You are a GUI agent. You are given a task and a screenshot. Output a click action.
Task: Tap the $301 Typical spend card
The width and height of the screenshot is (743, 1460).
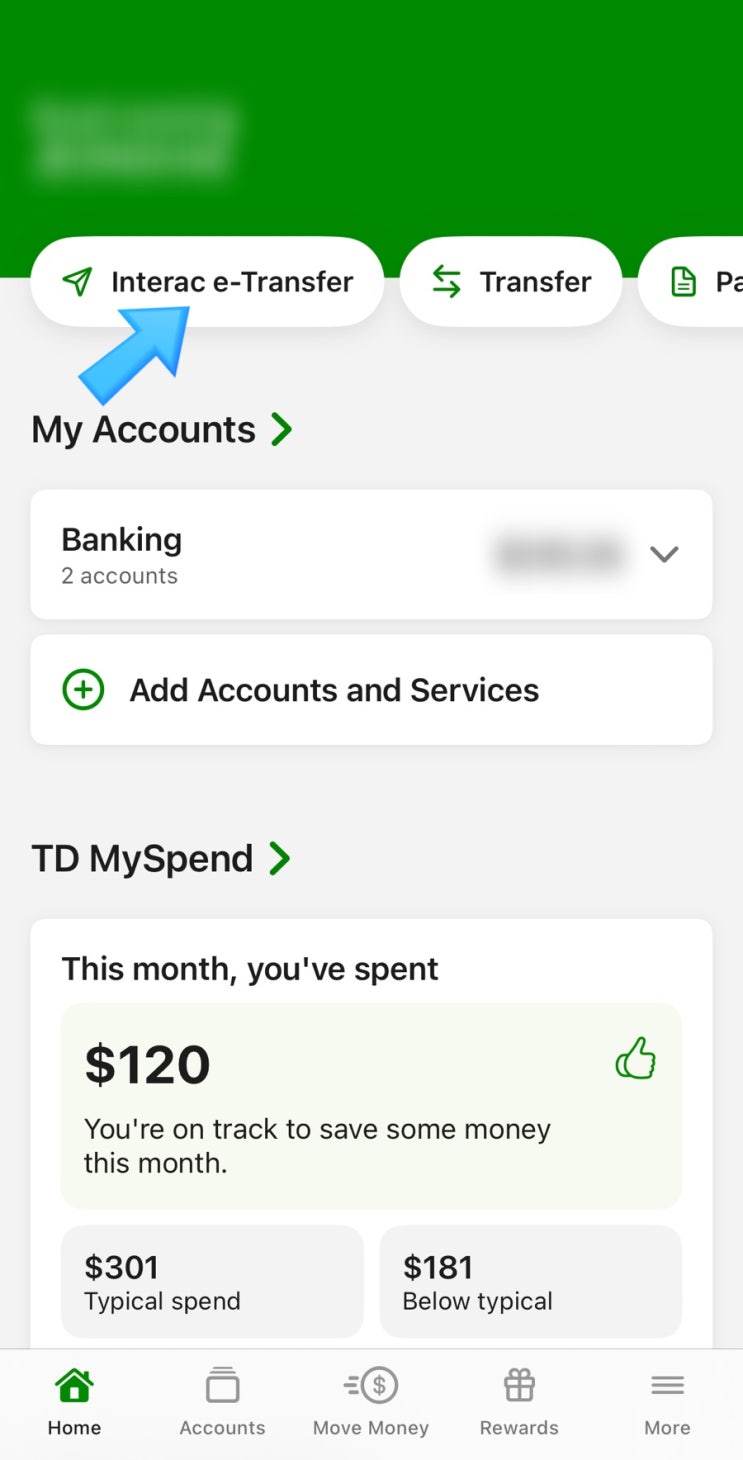click(x=211, y=1281)
